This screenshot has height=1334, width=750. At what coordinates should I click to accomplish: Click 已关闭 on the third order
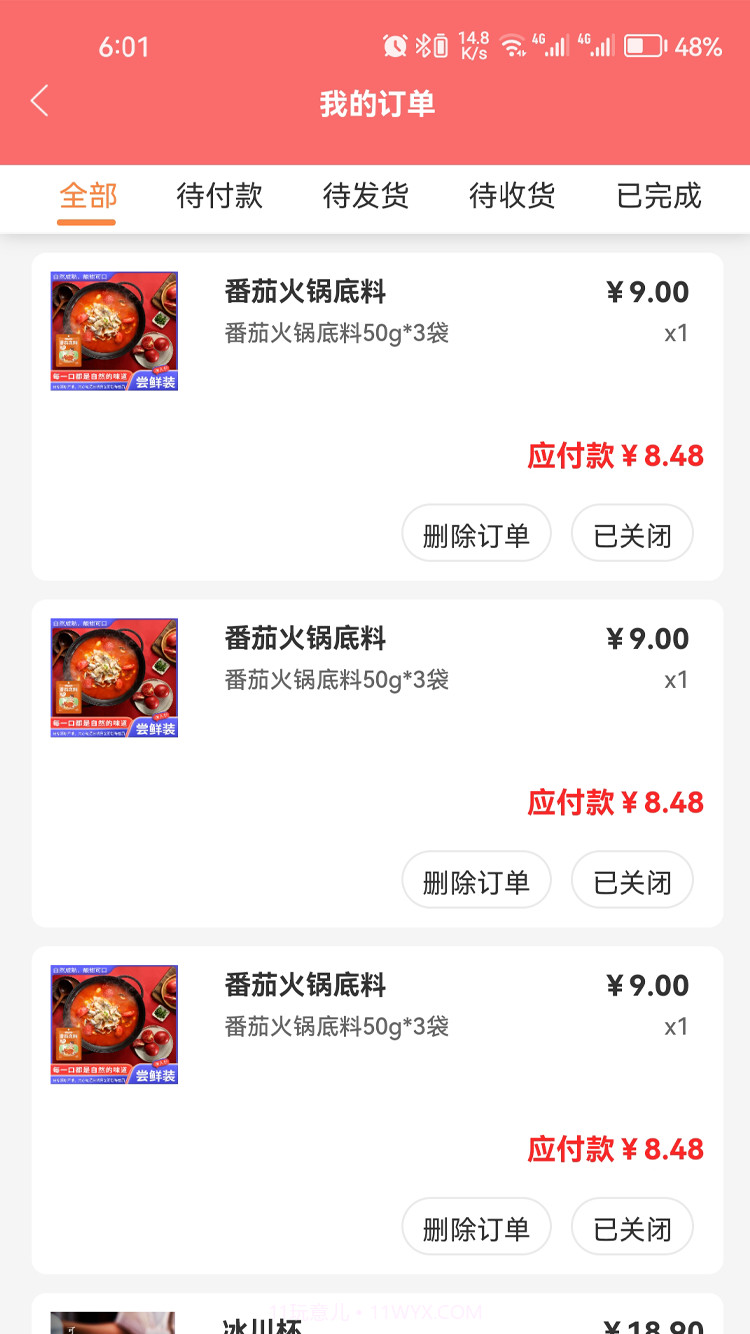click(x=632, y=1226)
